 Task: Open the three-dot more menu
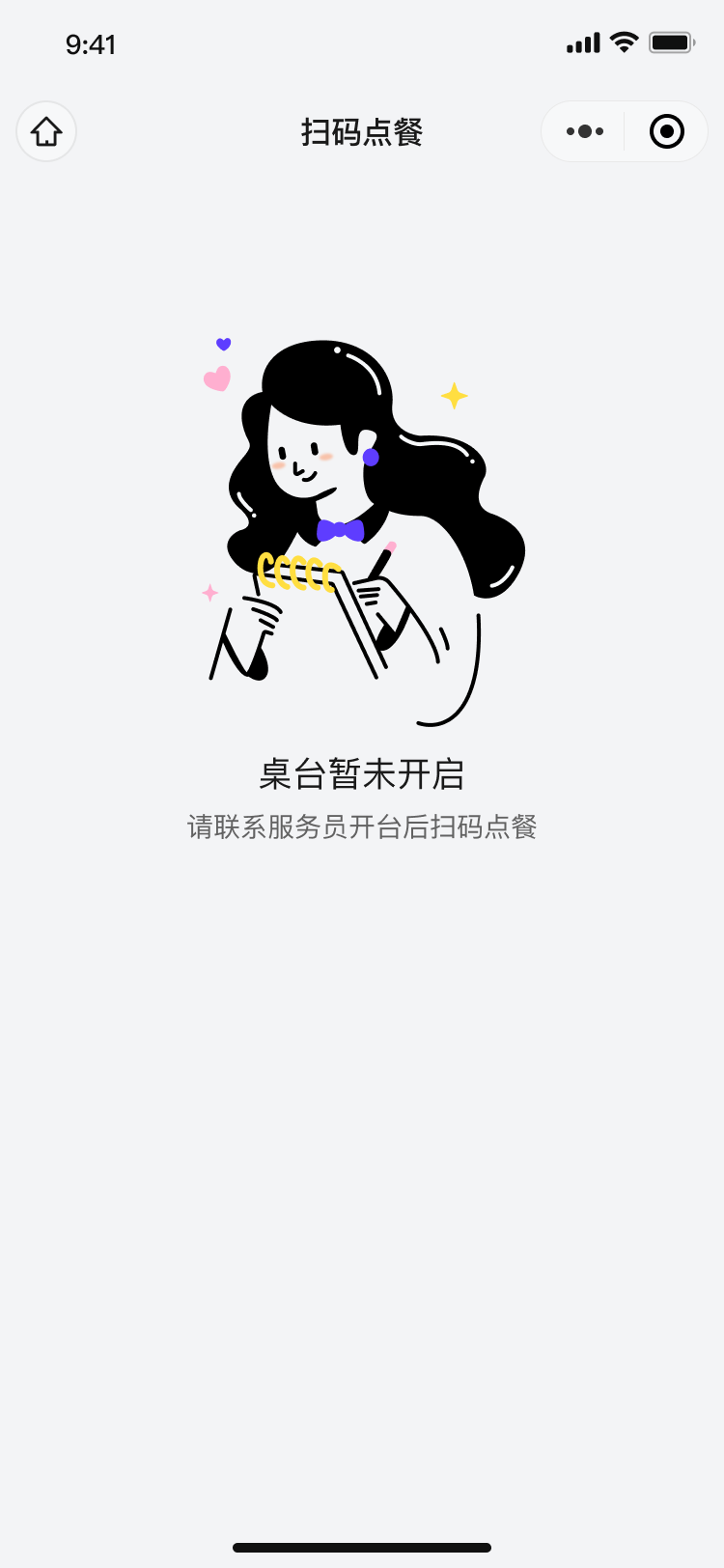tap(585, 131)
